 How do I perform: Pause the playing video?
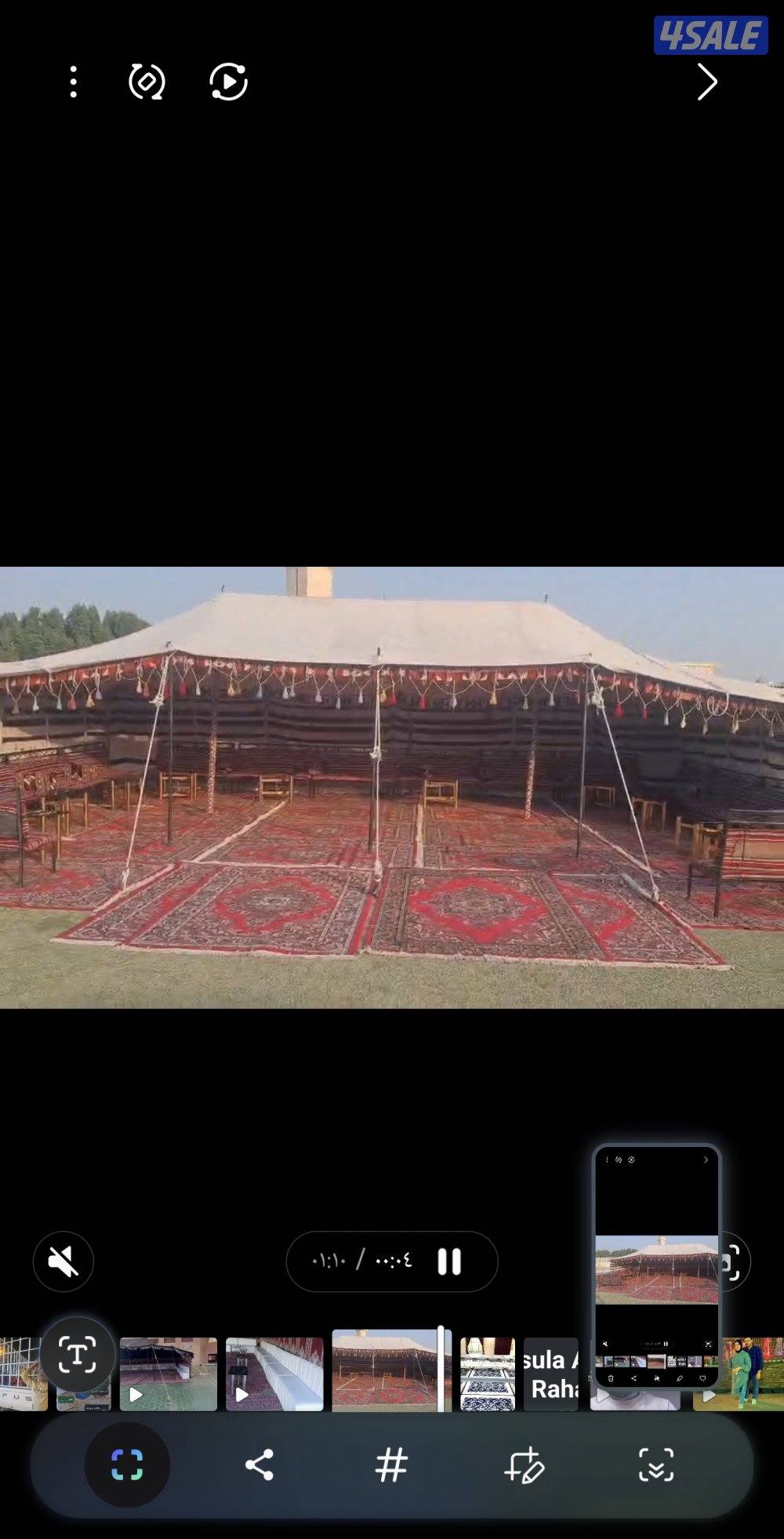tap(449, 1261)
